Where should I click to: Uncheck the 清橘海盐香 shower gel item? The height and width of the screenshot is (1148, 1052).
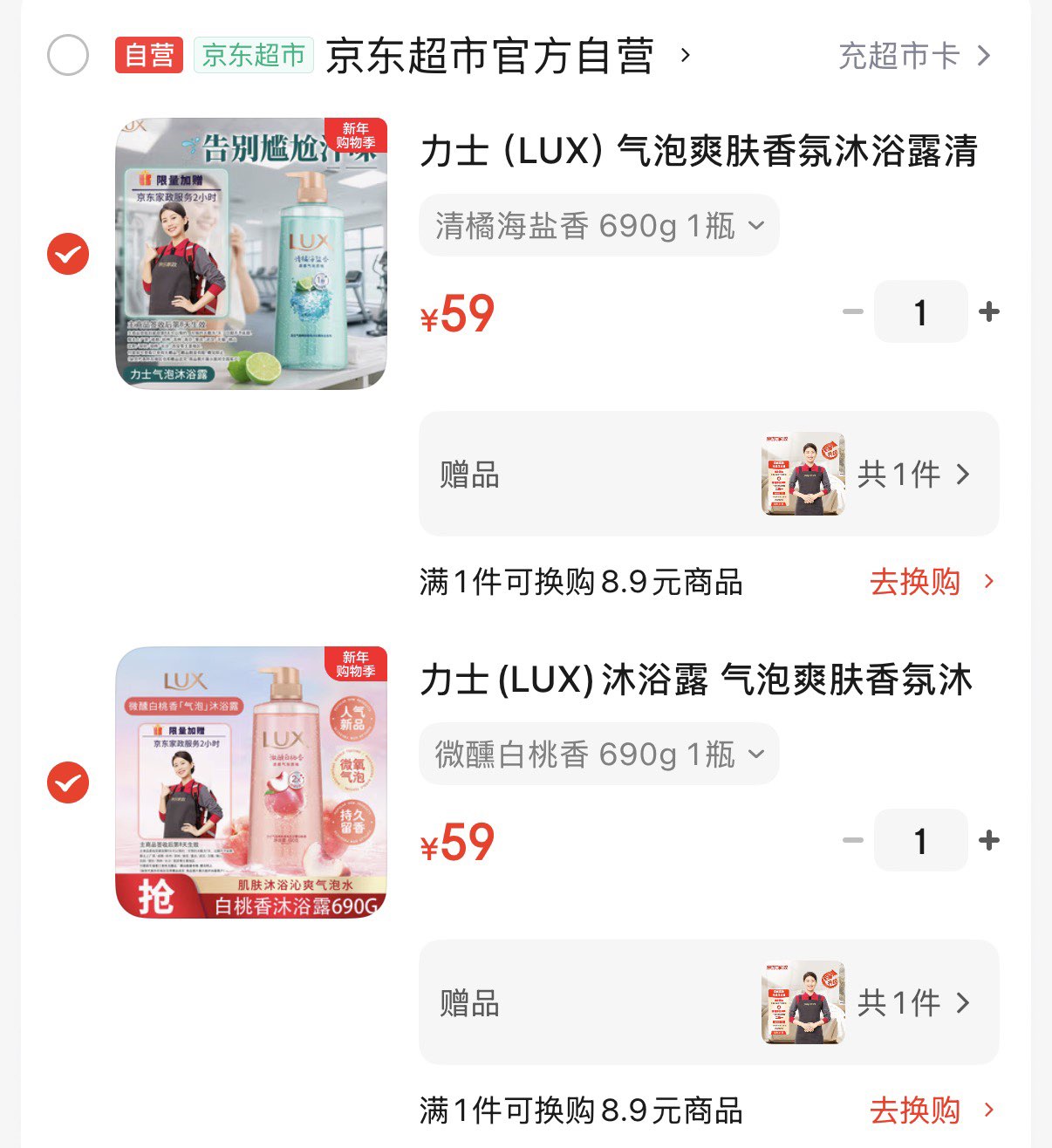(68, 254)
